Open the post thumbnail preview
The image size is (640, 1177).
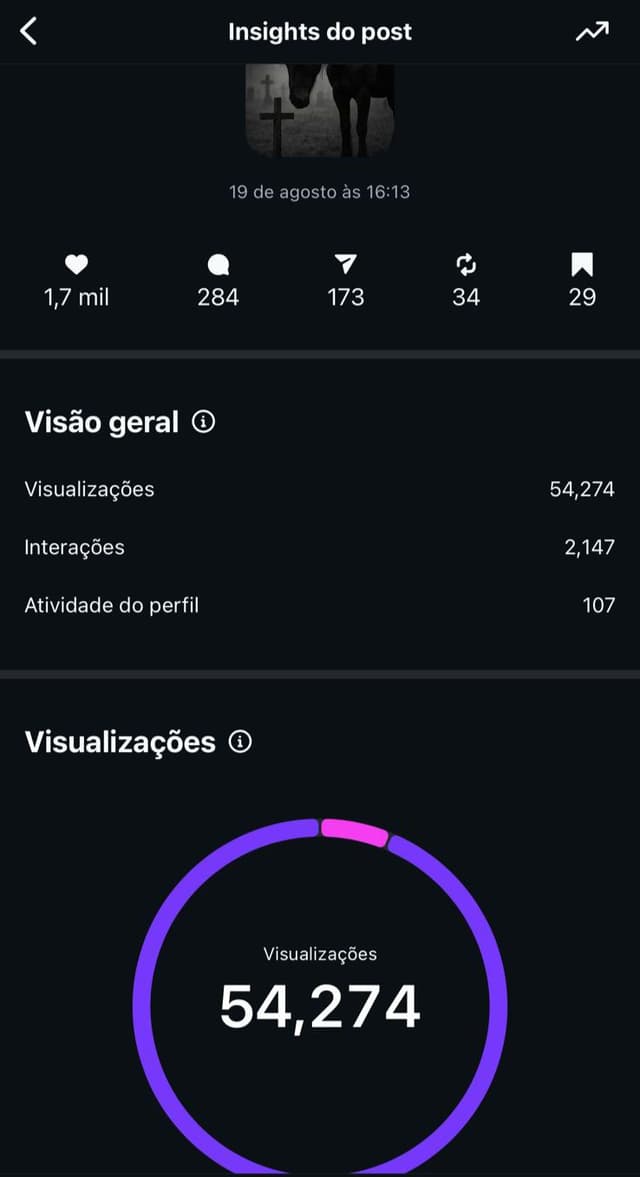pyautogui.click(x=320, y=110)
